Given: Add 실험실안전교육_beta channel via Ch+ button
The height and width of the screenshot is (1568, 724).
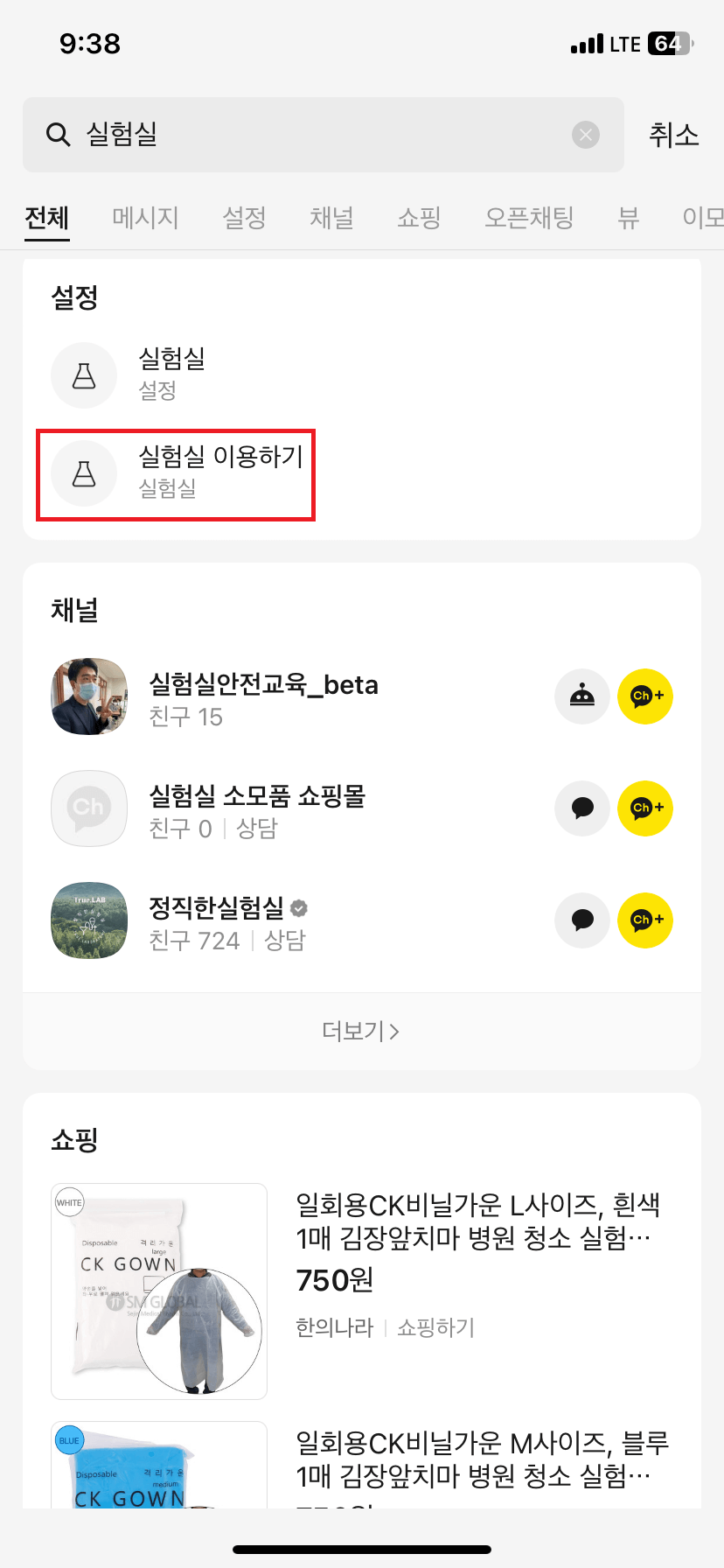Looking at the screenshot, I should (644, 696).
